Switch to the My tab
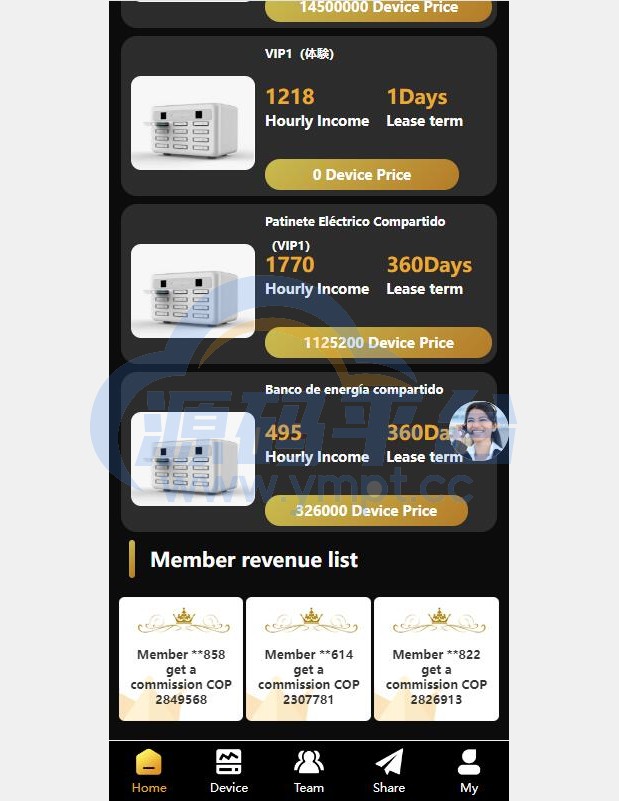Screen dimensions: 619x801 pyautogui.click(x=469, y=771)
